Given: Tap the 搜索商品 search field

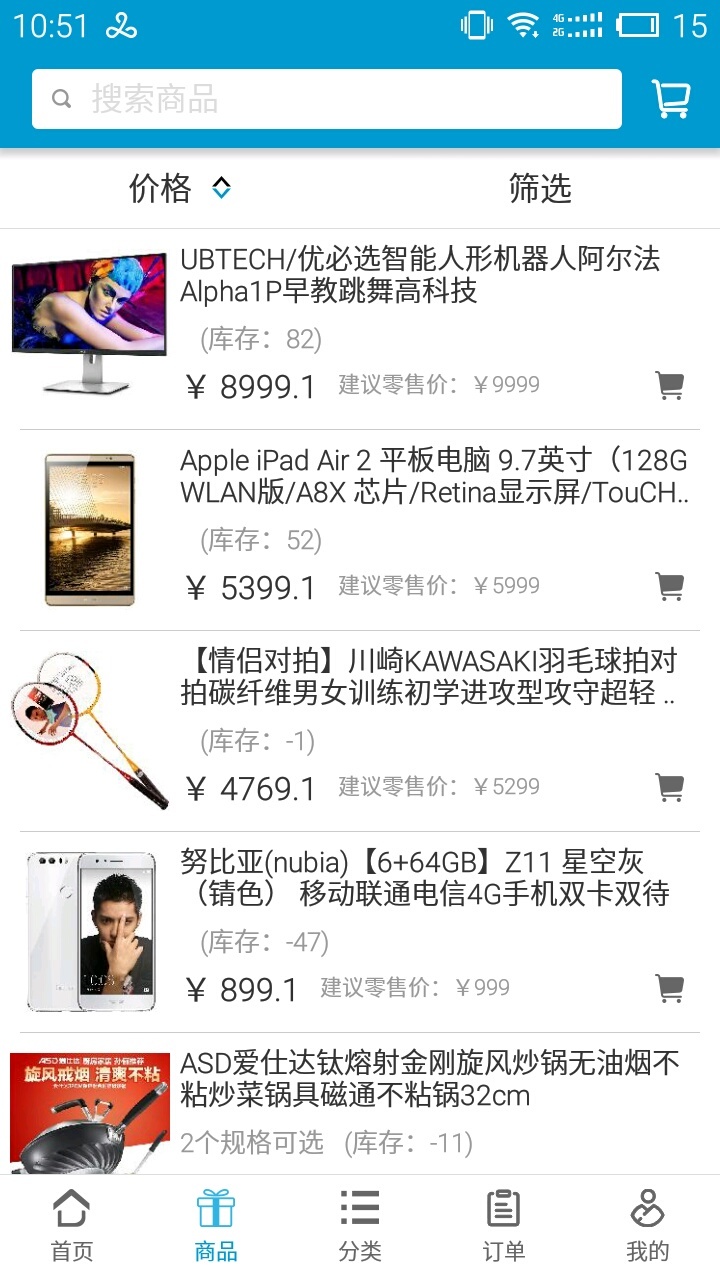Looking at the screenshot, I should pos(326,99).
